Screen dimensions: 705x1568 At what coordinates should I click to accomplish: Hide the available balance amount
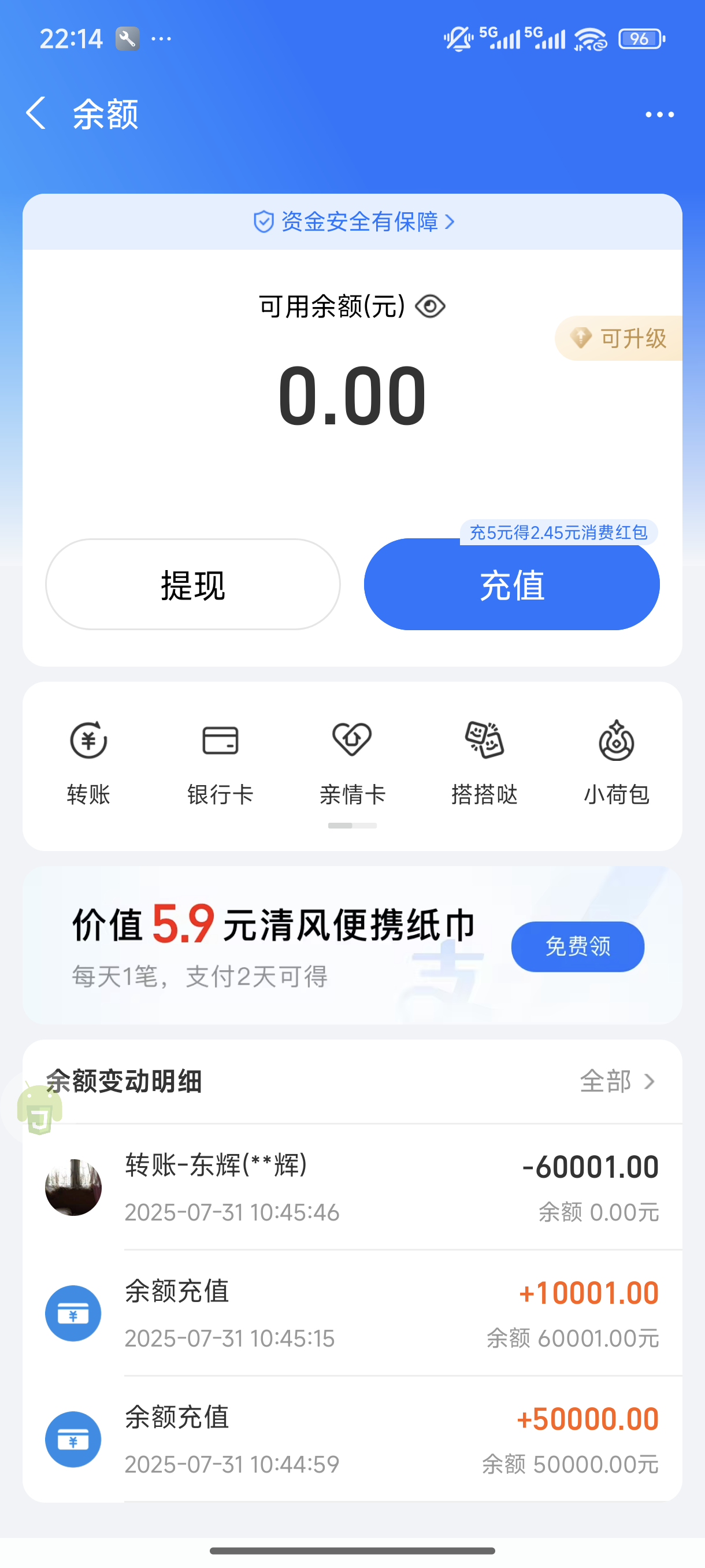430,306
